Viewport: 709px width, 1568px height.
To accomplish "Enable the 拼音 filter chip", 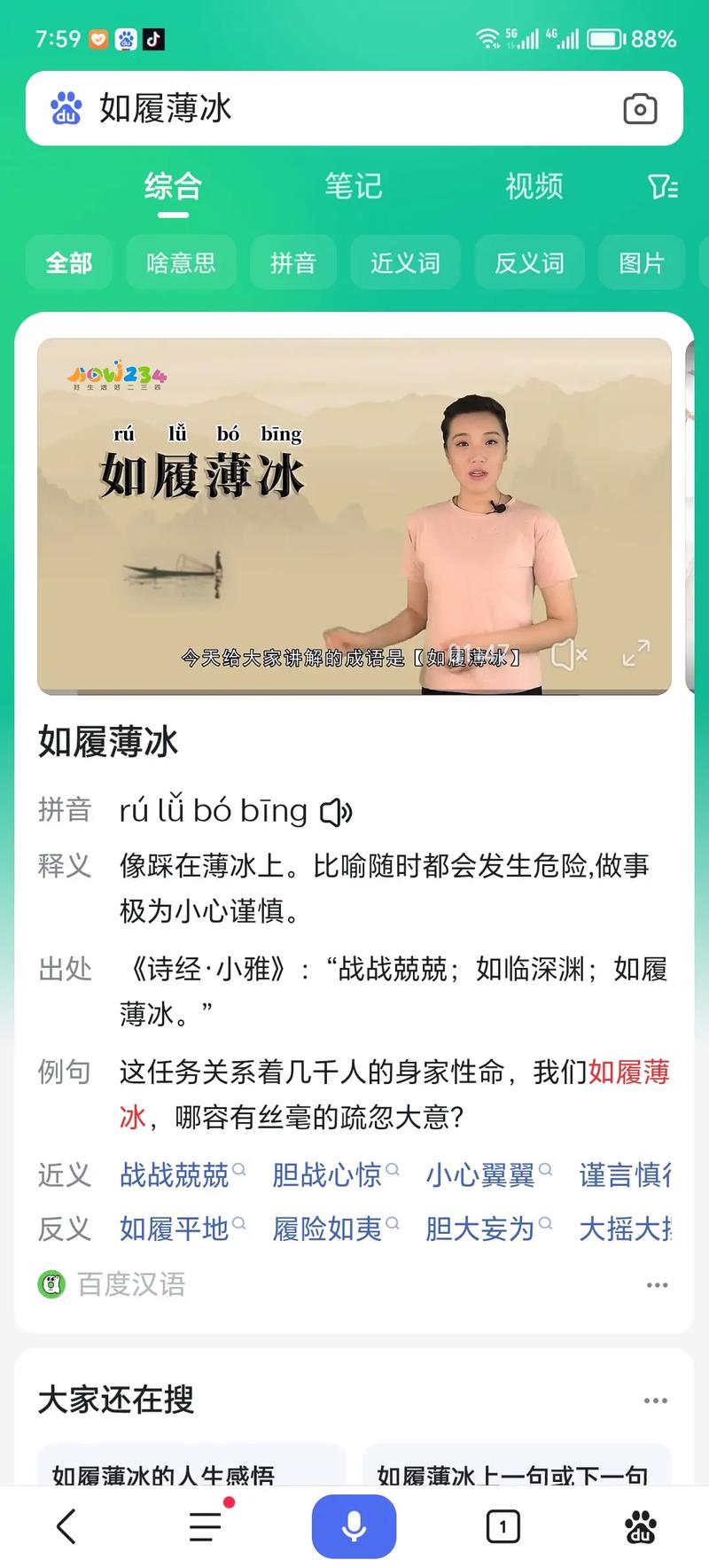I will (293, 263).
